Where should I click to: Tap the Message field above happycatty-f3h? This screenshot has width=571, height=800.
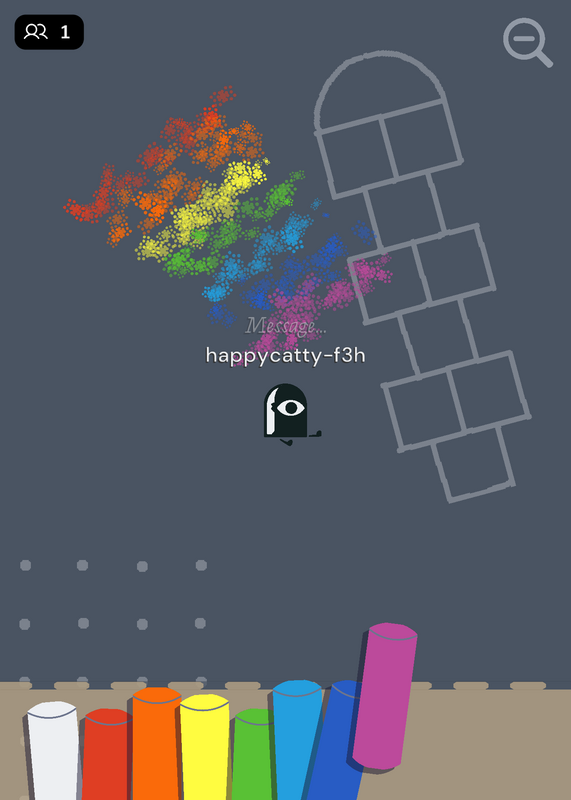tap(286, 326)
